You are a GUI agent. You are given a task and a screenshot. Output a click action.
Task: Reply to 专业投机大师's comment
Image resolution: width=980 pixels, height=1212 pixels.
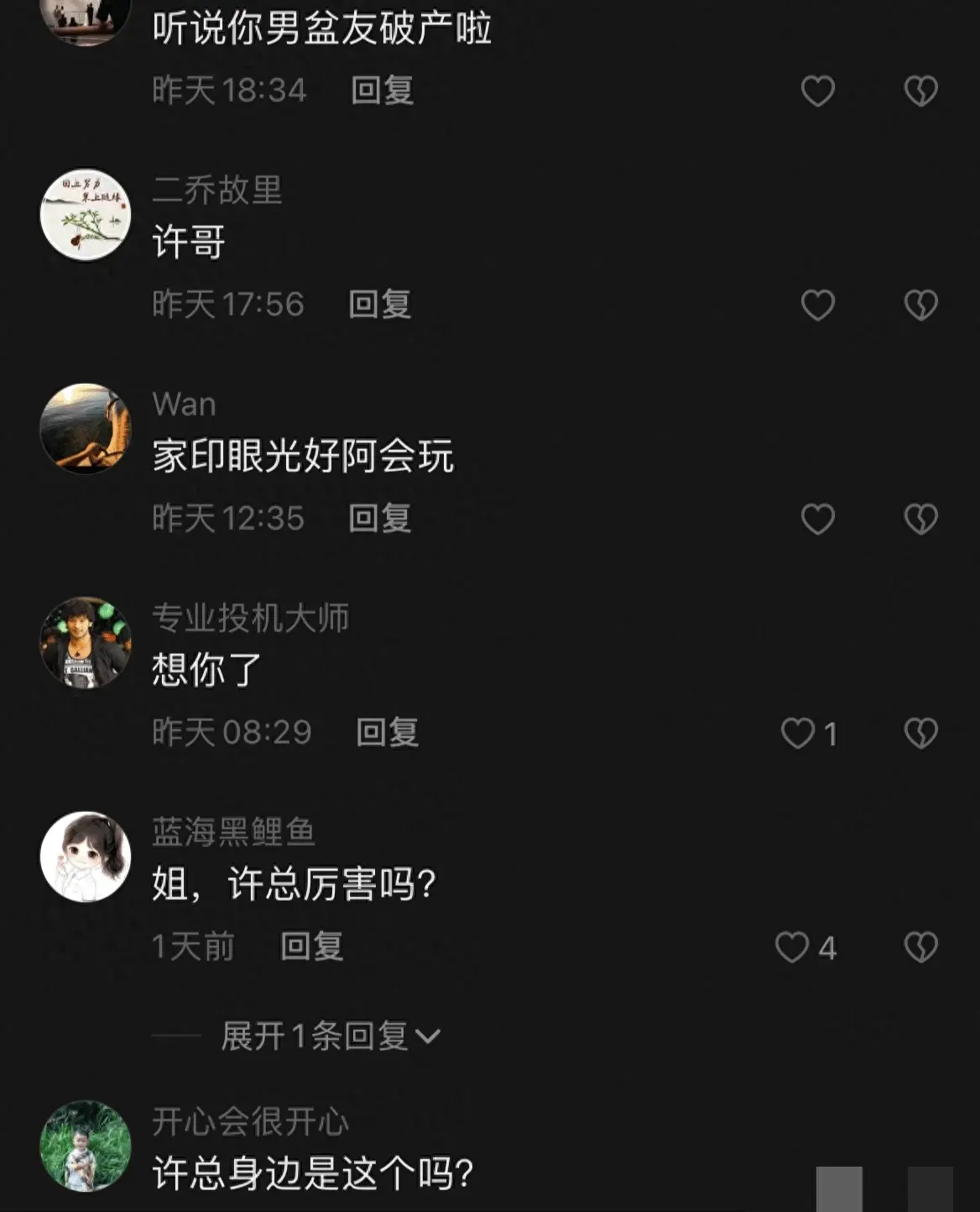click(388, 733)
